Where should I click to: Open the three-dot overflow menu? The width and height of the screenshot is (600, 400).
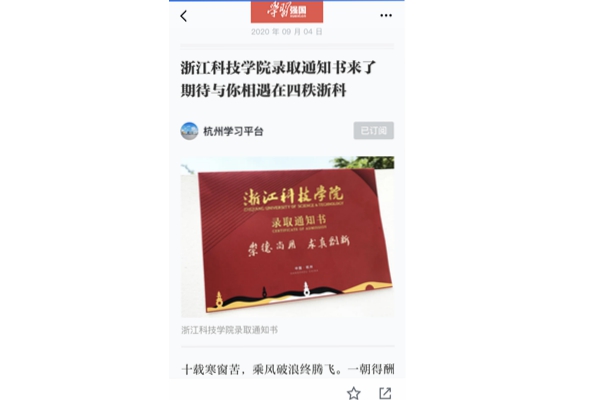click(386, 16)
